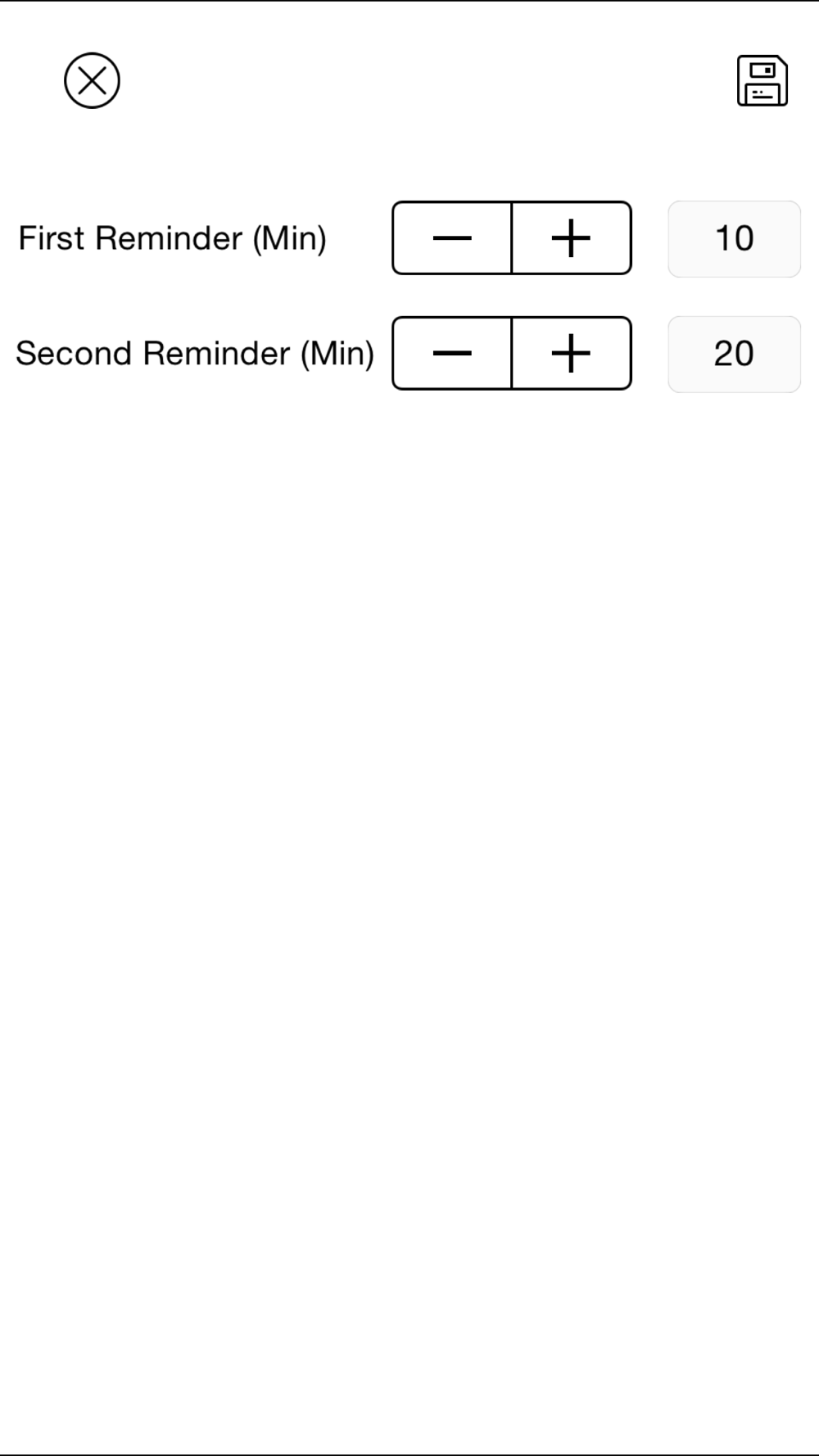Increase First Reminder minutes
819x1456 pixels.
572,238
